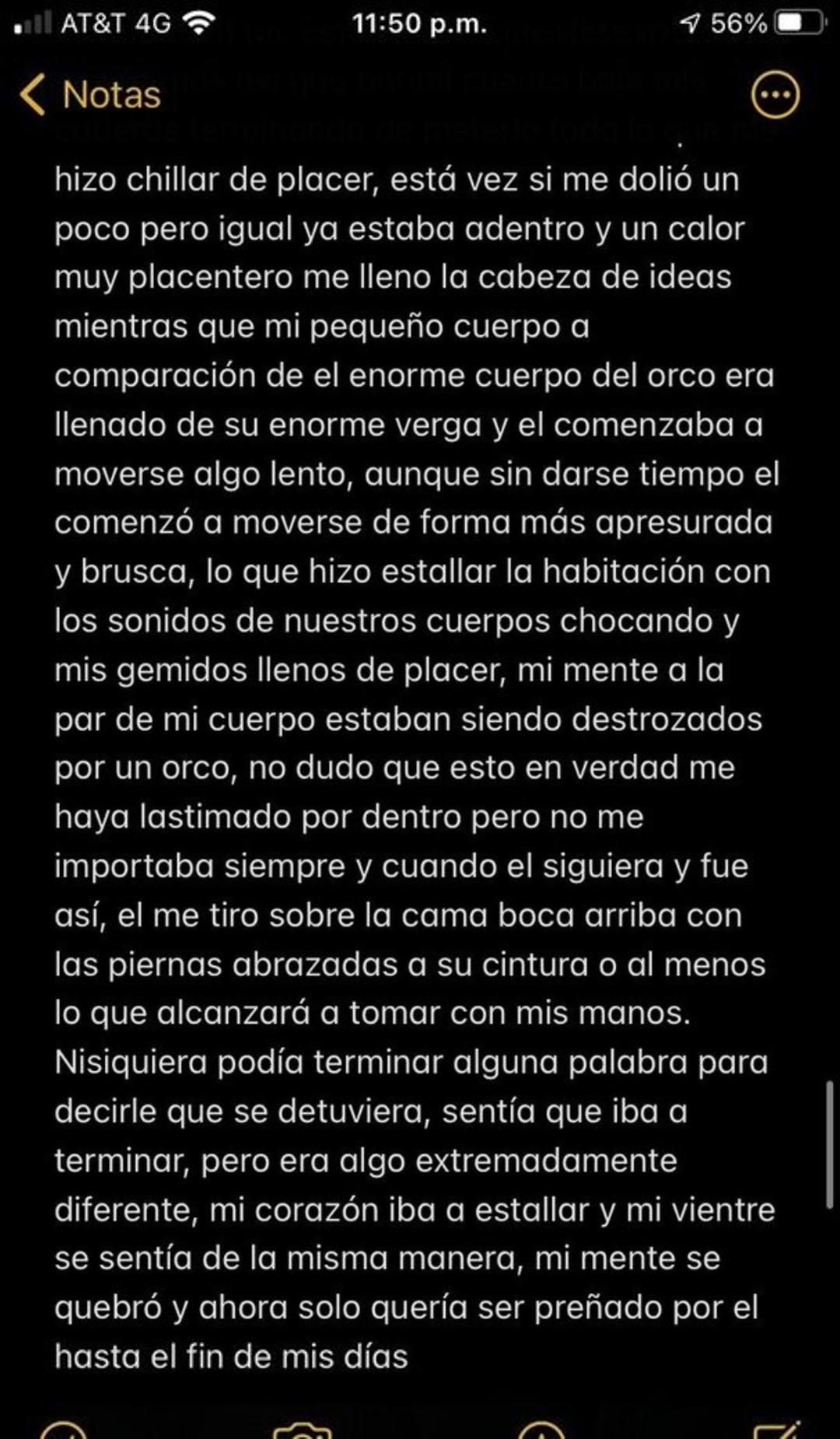
Task: Compose a new note
Action: click(777, 1430)
